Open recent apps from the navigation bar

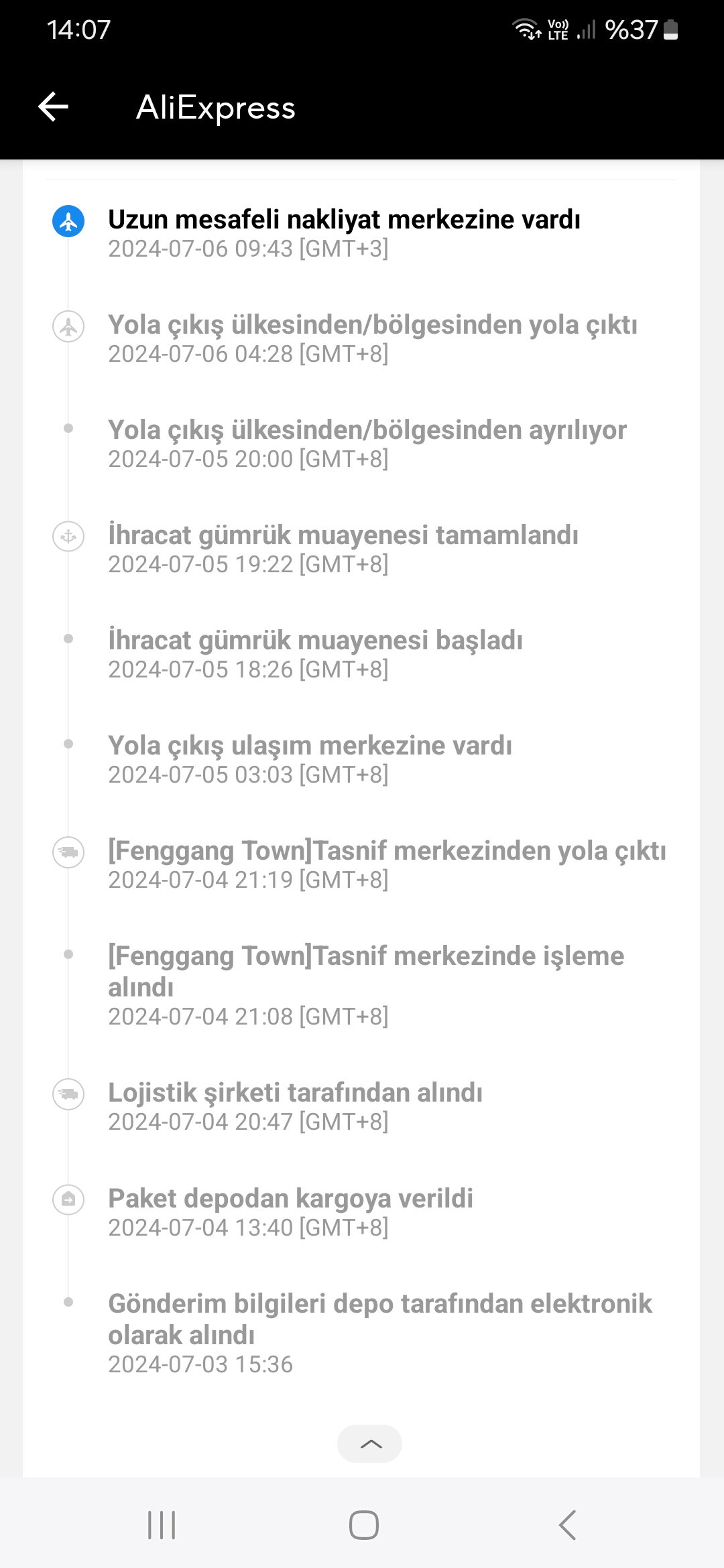coord(162,1526)
